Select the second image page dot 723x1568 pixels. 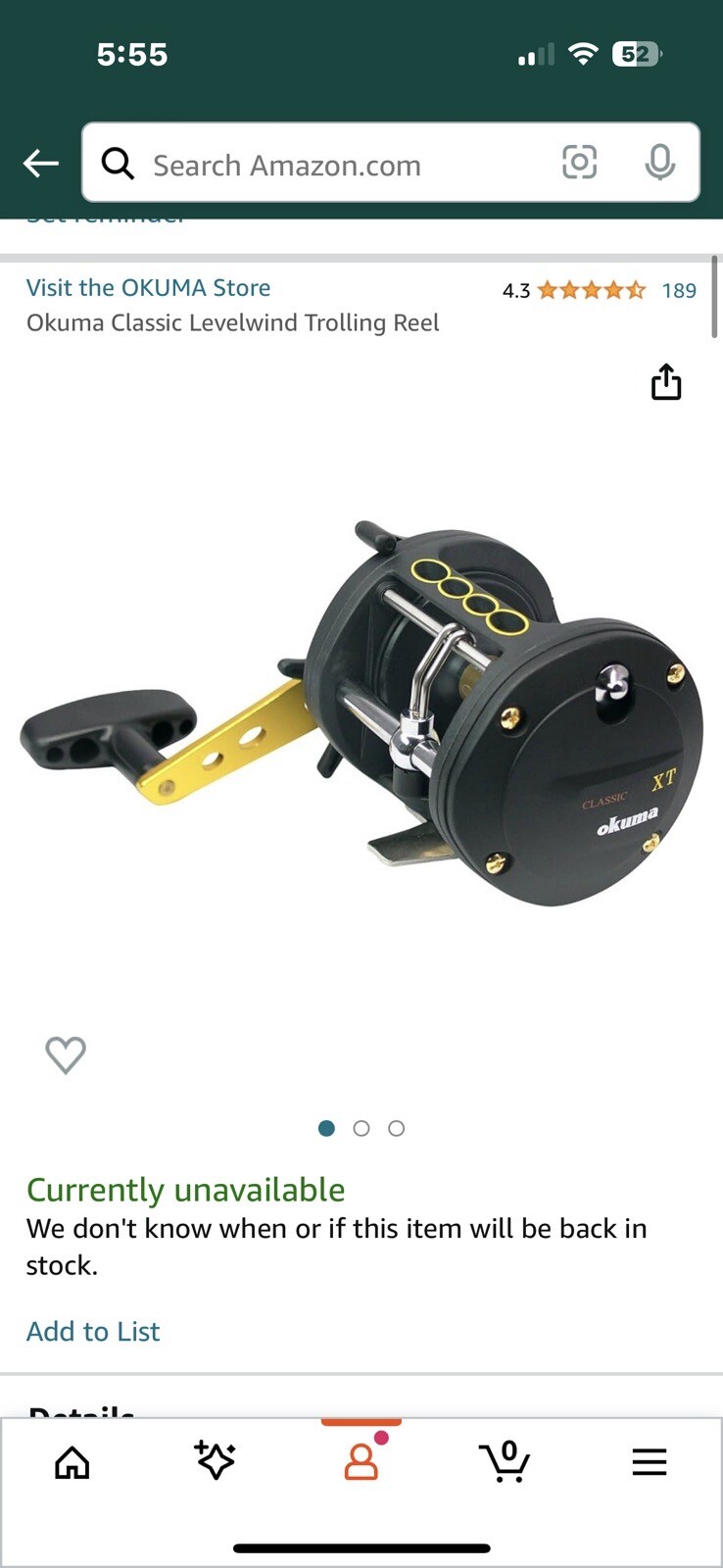361,1129
